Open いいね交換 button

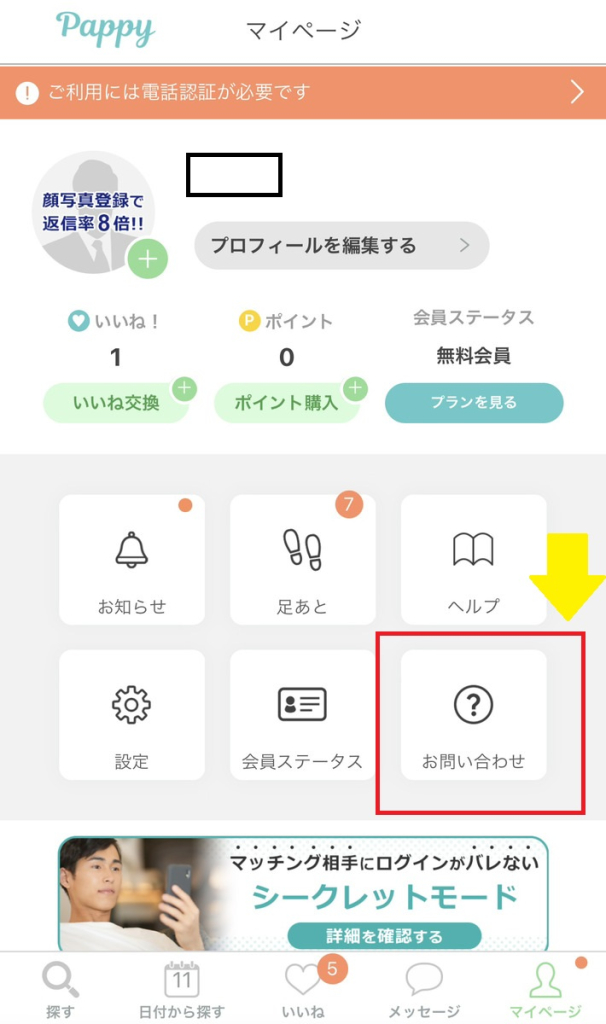116,402
